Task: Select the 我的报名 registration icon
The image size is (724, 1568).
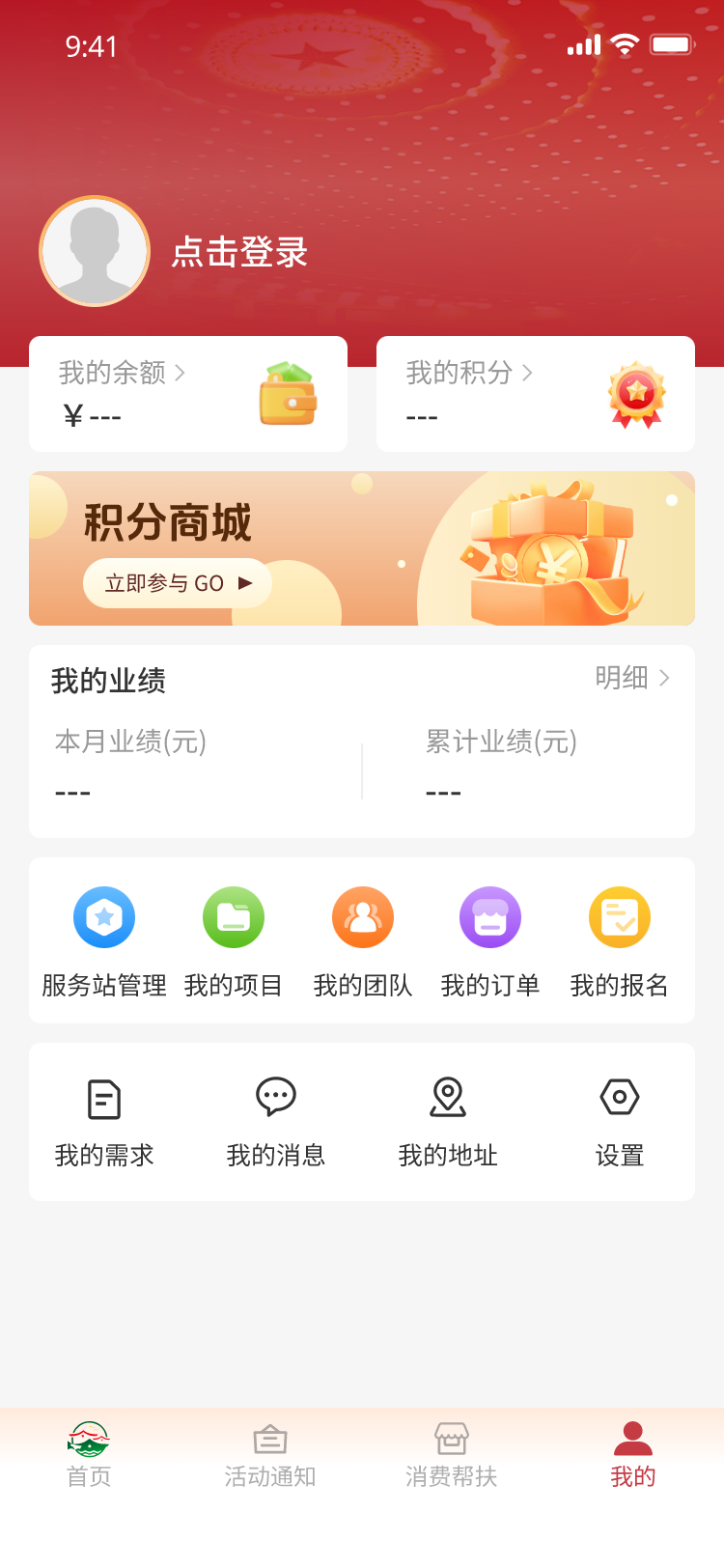Action: click(619, 917)
